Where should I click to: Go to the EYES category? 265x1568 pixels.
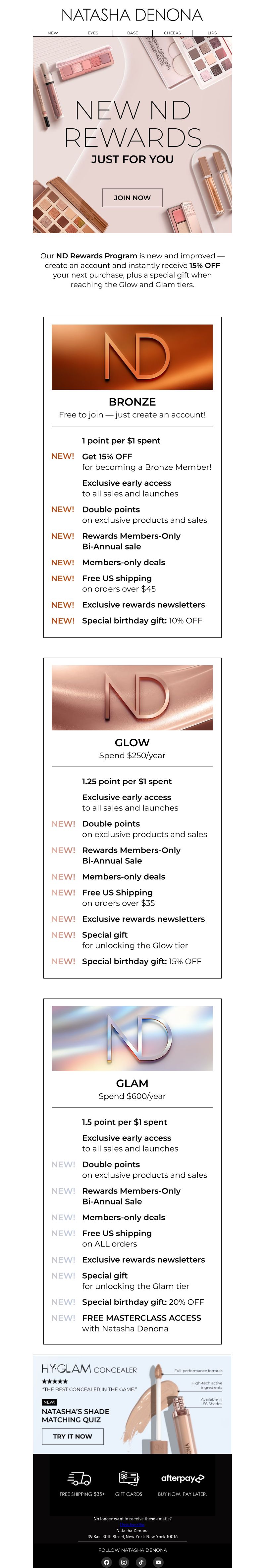(x=93, y=33)
